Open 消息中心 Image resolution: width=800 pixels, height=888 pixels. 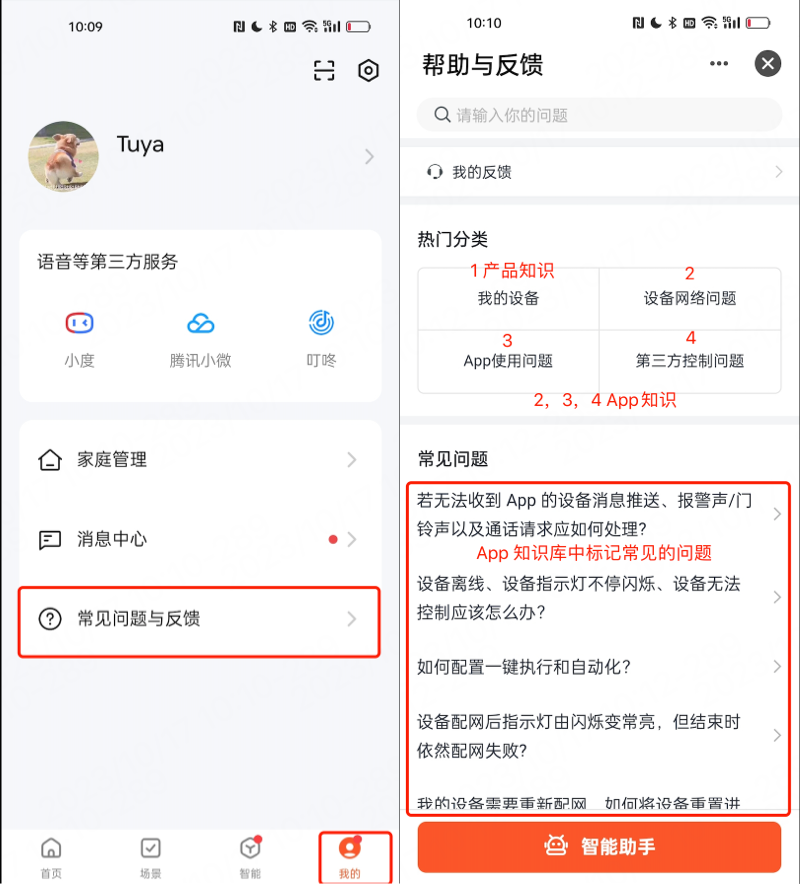(199, 539)
